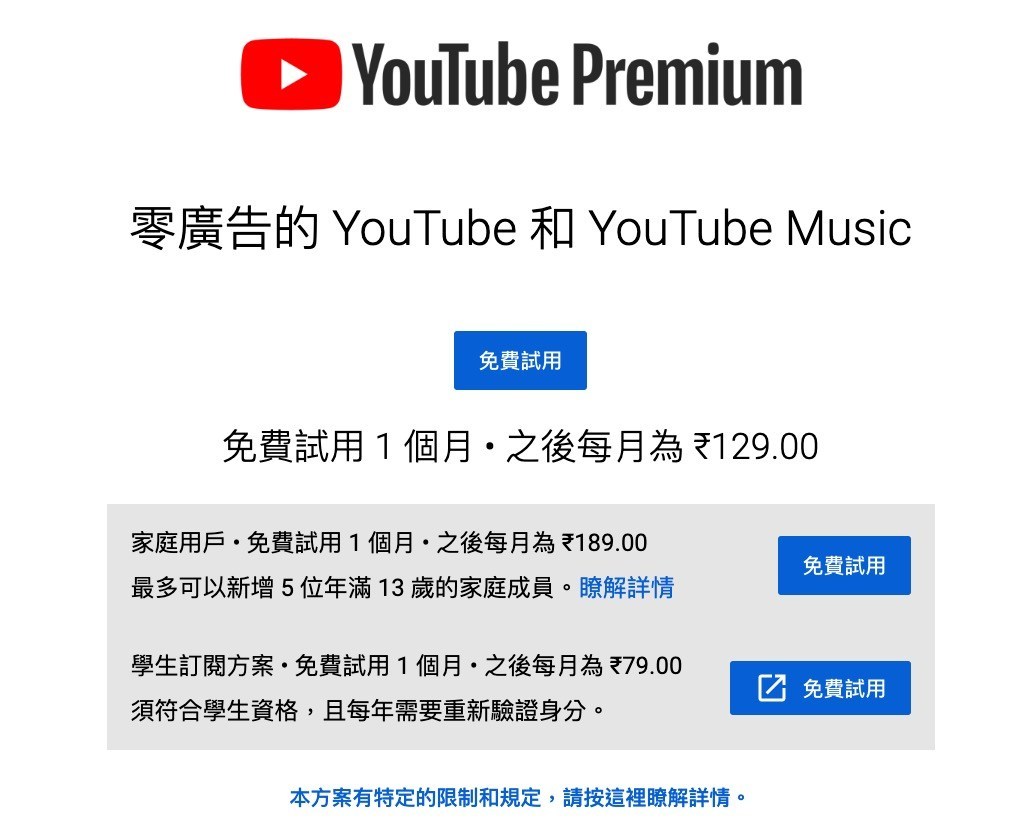Tap the main 免費試用 button under the headline
Image resolution: width=1035 pixels, height=840 pixels.
(520, 361)
